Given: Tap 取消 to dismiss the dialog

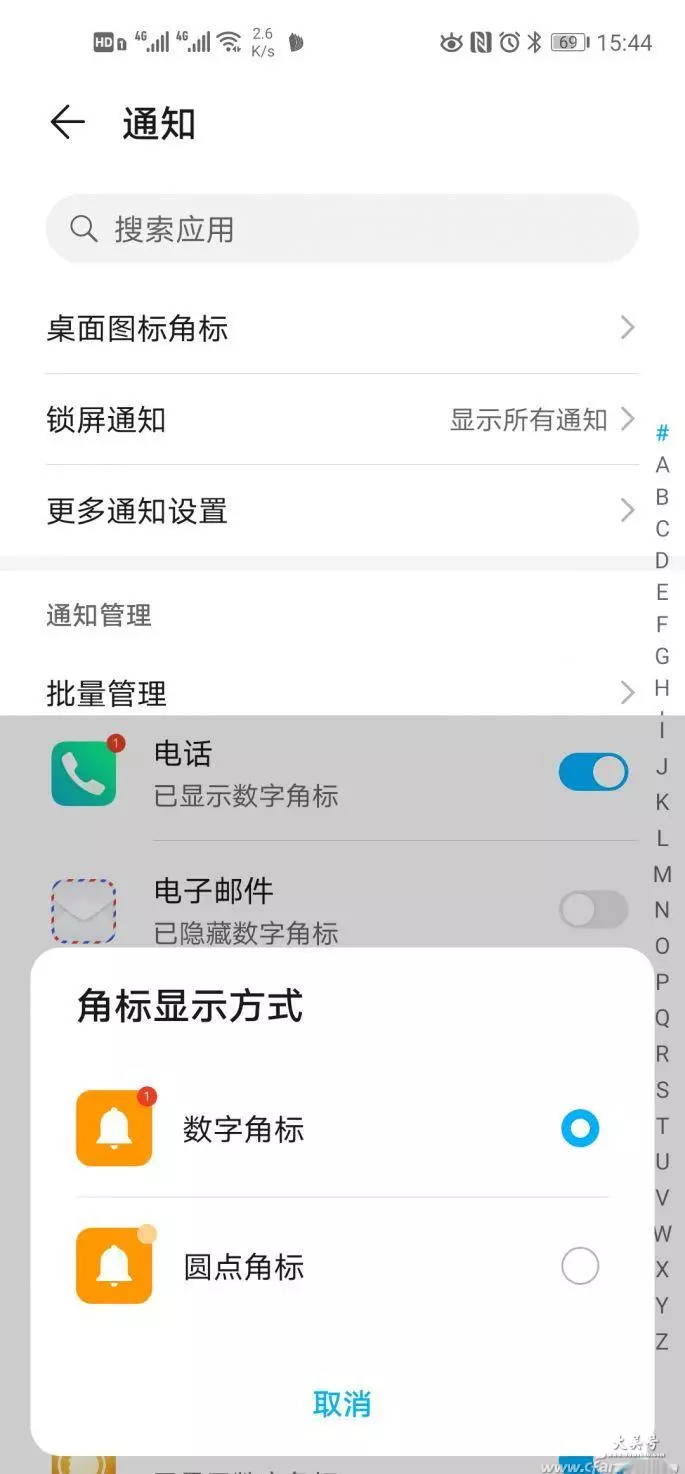Looking at the screenshot, I should (342, 1403).
